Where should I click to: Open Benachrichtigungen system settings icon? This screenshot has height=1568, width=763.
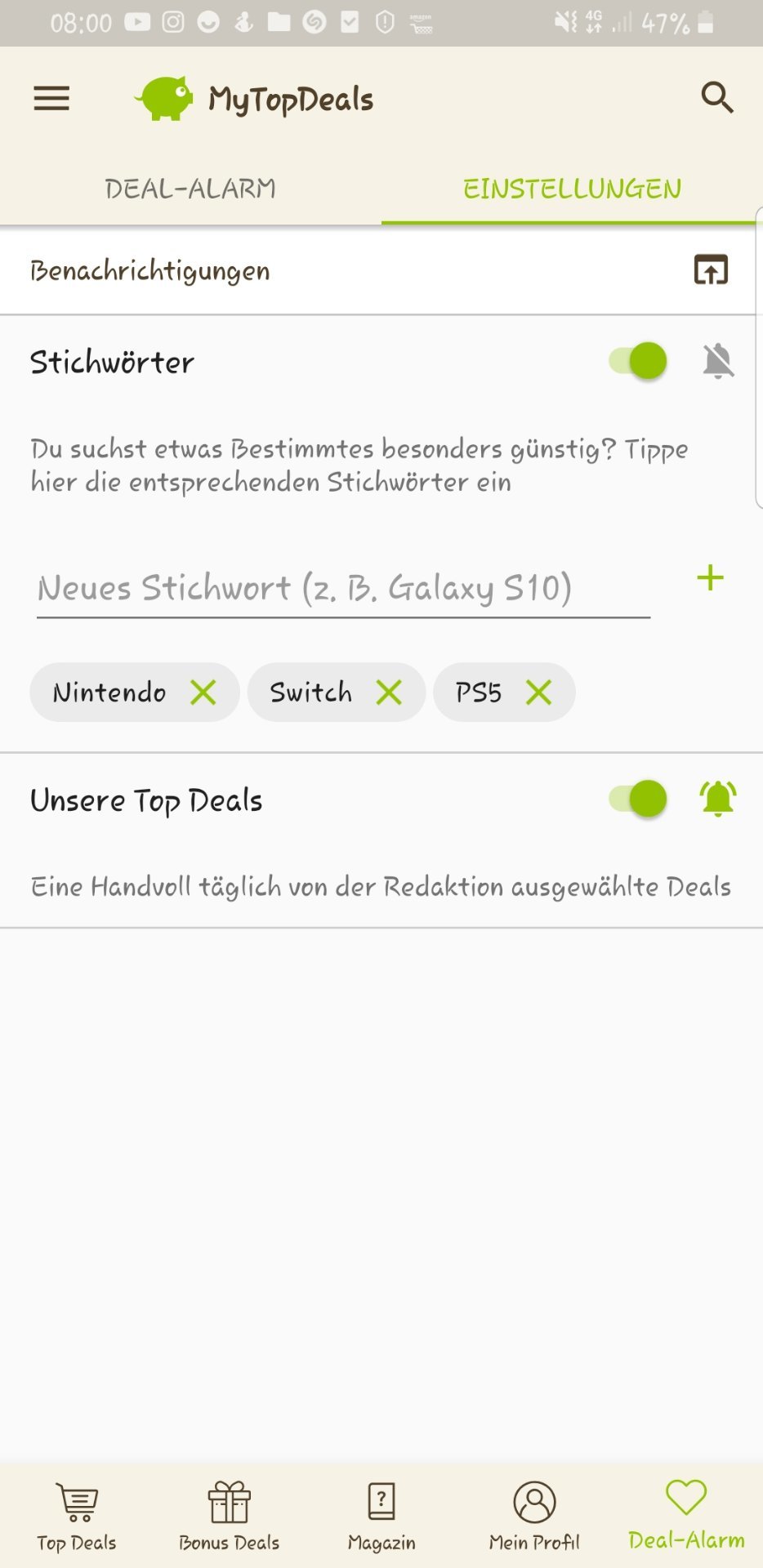711,269
